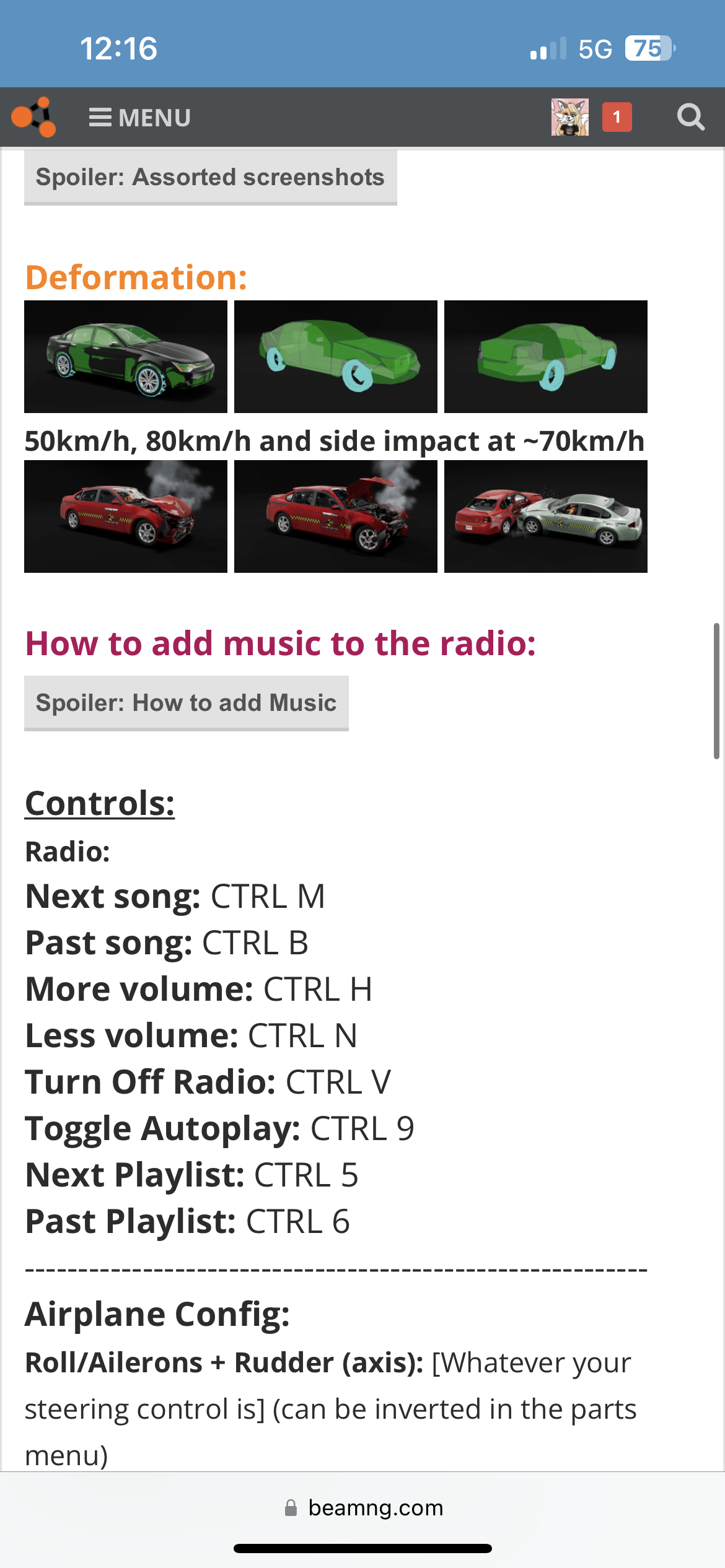Open the first red car frontal crash image
Viewport: 725px width, 1568px height.
tap(126, 516)
